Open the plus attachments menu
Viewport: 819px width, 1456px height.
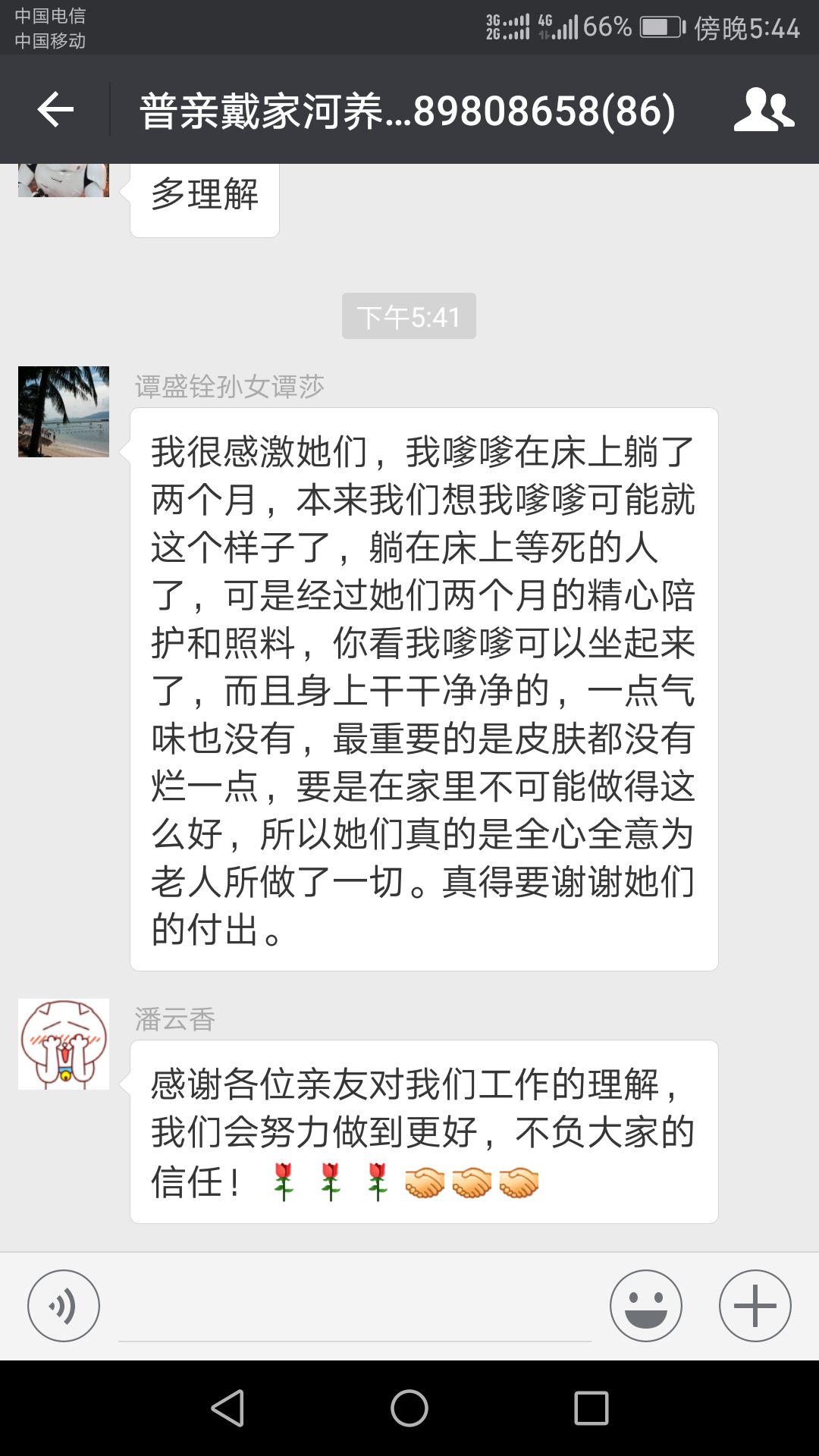point(755,1306)
